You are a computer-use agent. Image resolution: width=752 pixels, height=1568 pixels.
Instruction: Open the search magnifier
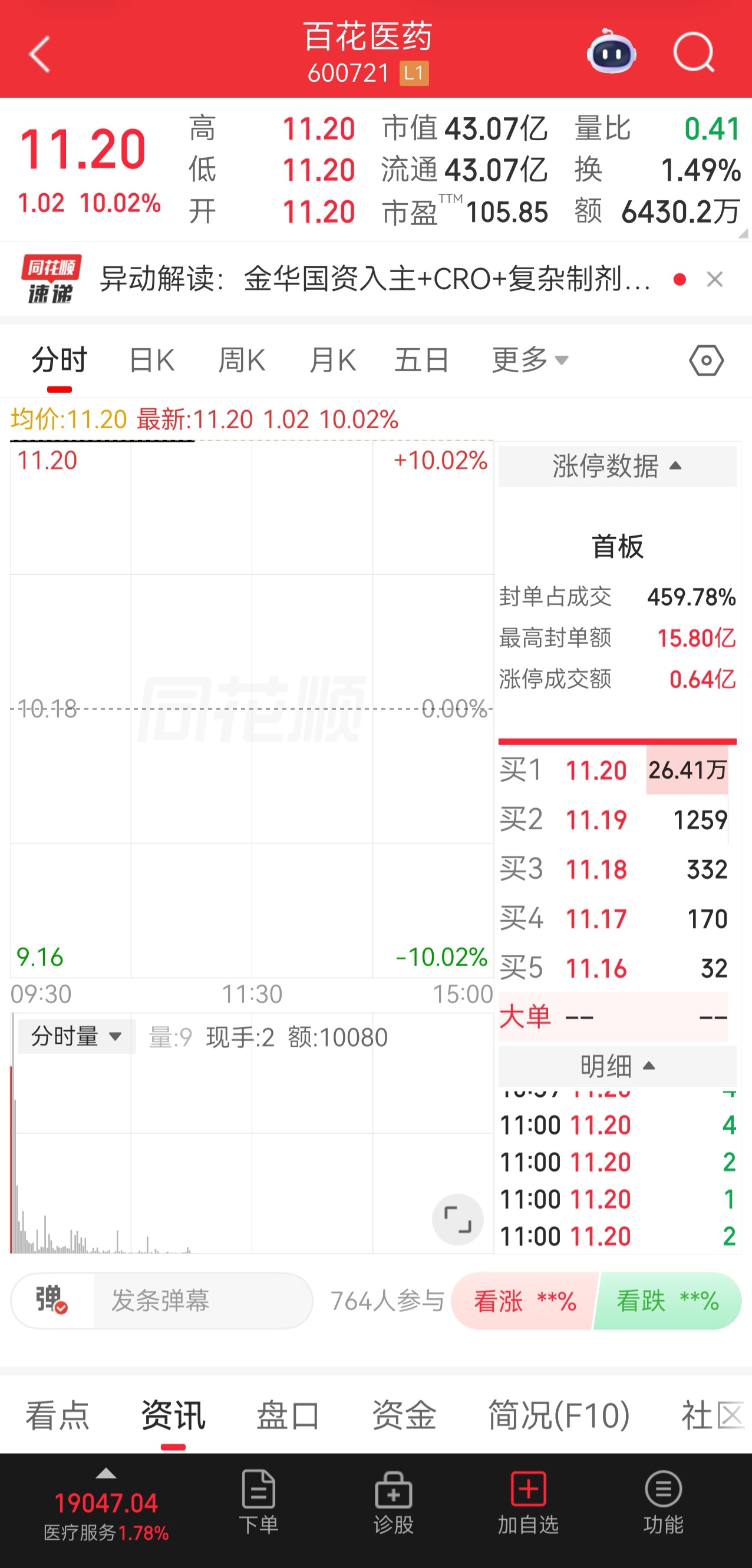tap(694, 53)
